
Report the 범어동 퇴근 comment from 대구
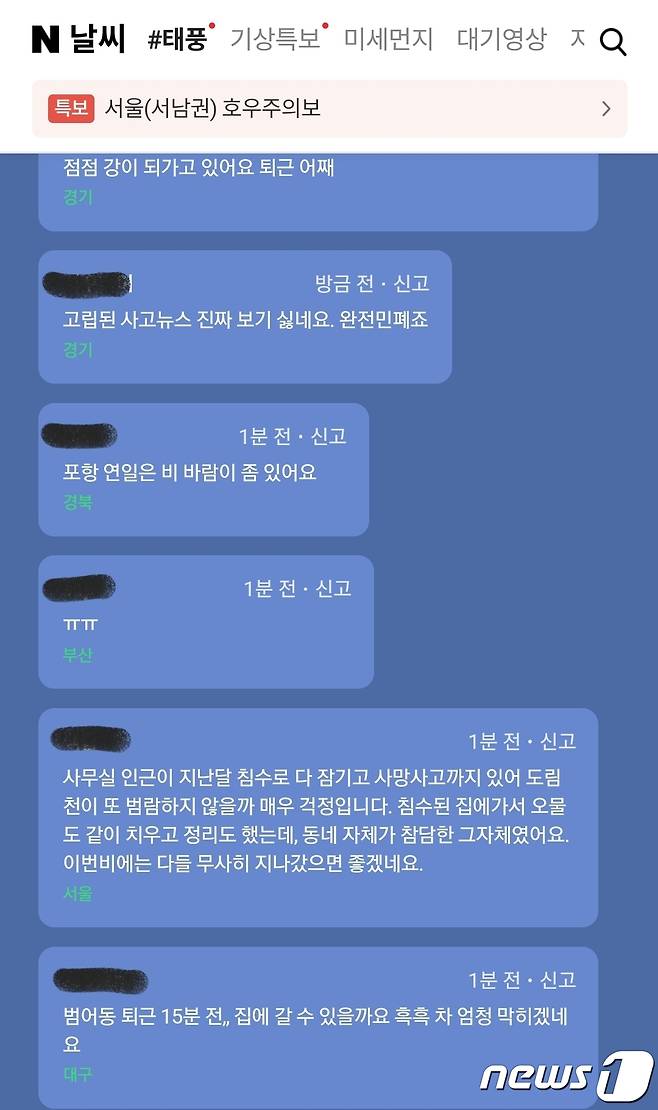[x=557, y=981]
